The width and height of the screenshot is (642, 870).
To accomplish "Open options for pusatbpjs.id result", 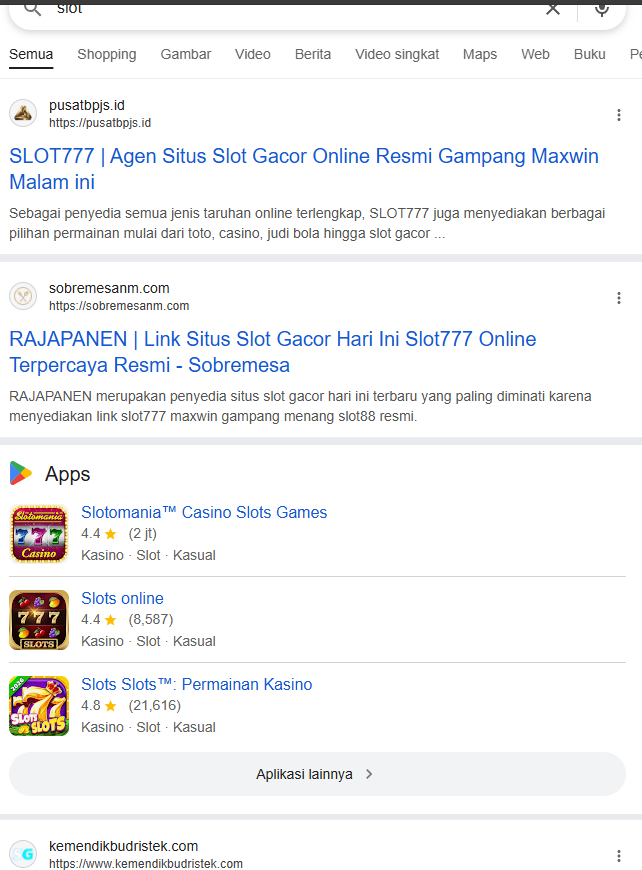I will pyautogui.click(x=619, y=115).
